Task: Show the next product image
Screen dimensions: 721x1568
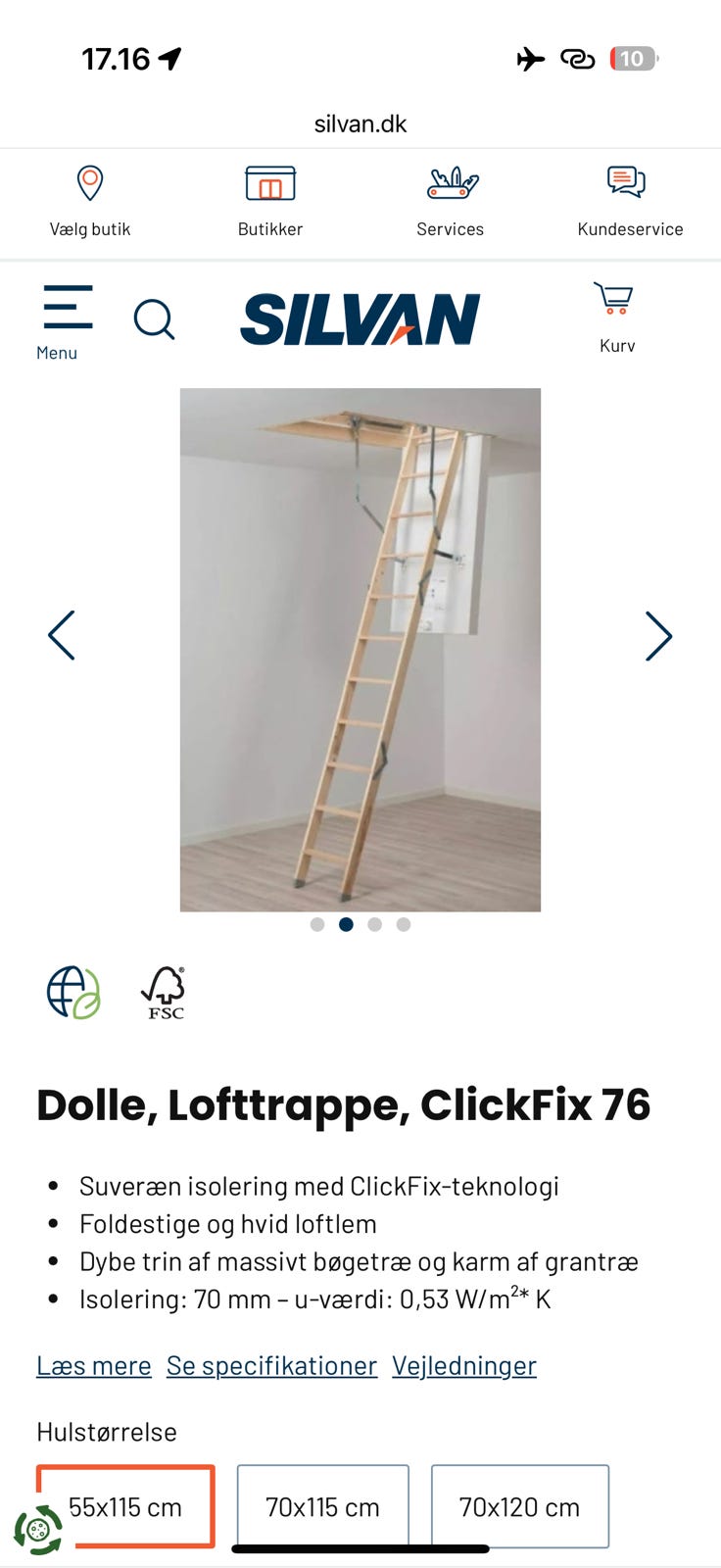Action: [x=657, y=635]
